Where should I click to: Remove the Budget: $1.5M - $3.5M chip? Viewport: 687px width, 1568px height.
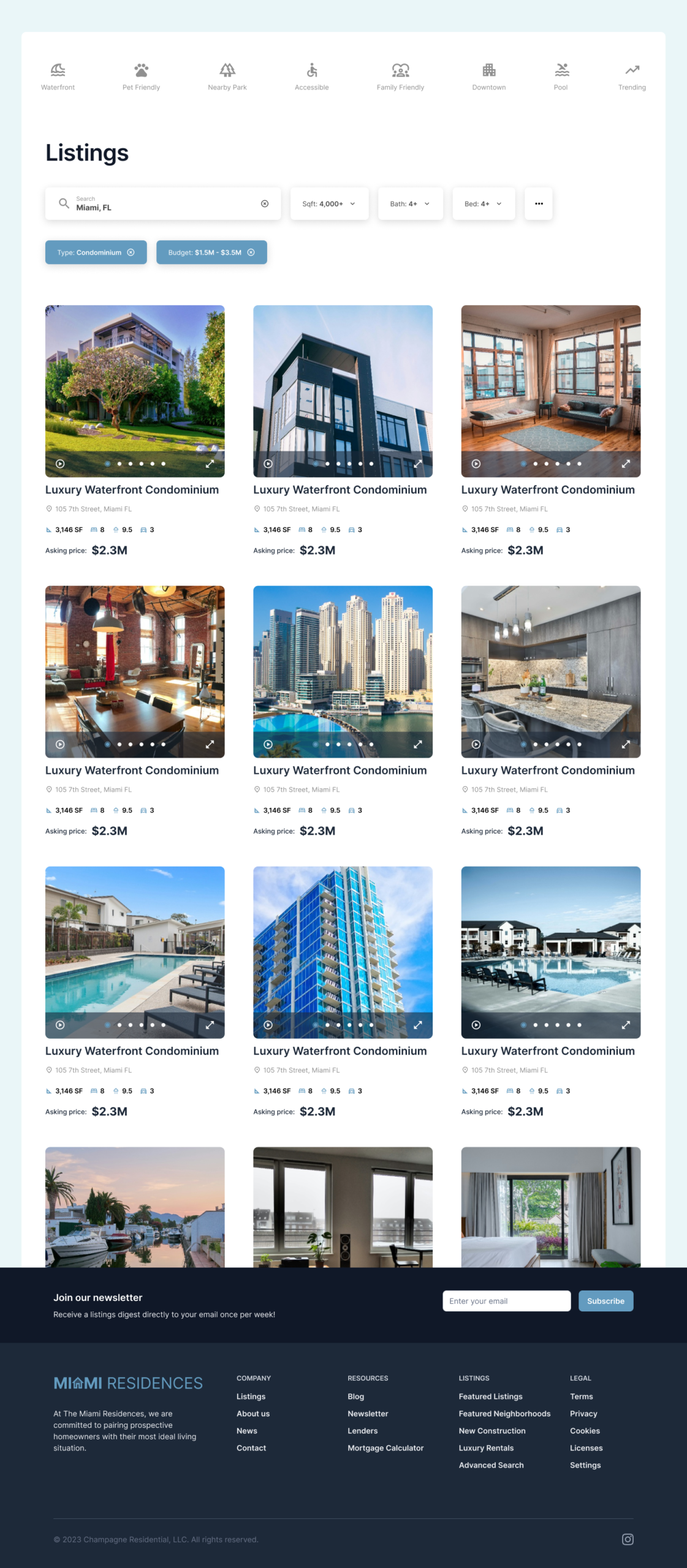click(x=251, y=252)
